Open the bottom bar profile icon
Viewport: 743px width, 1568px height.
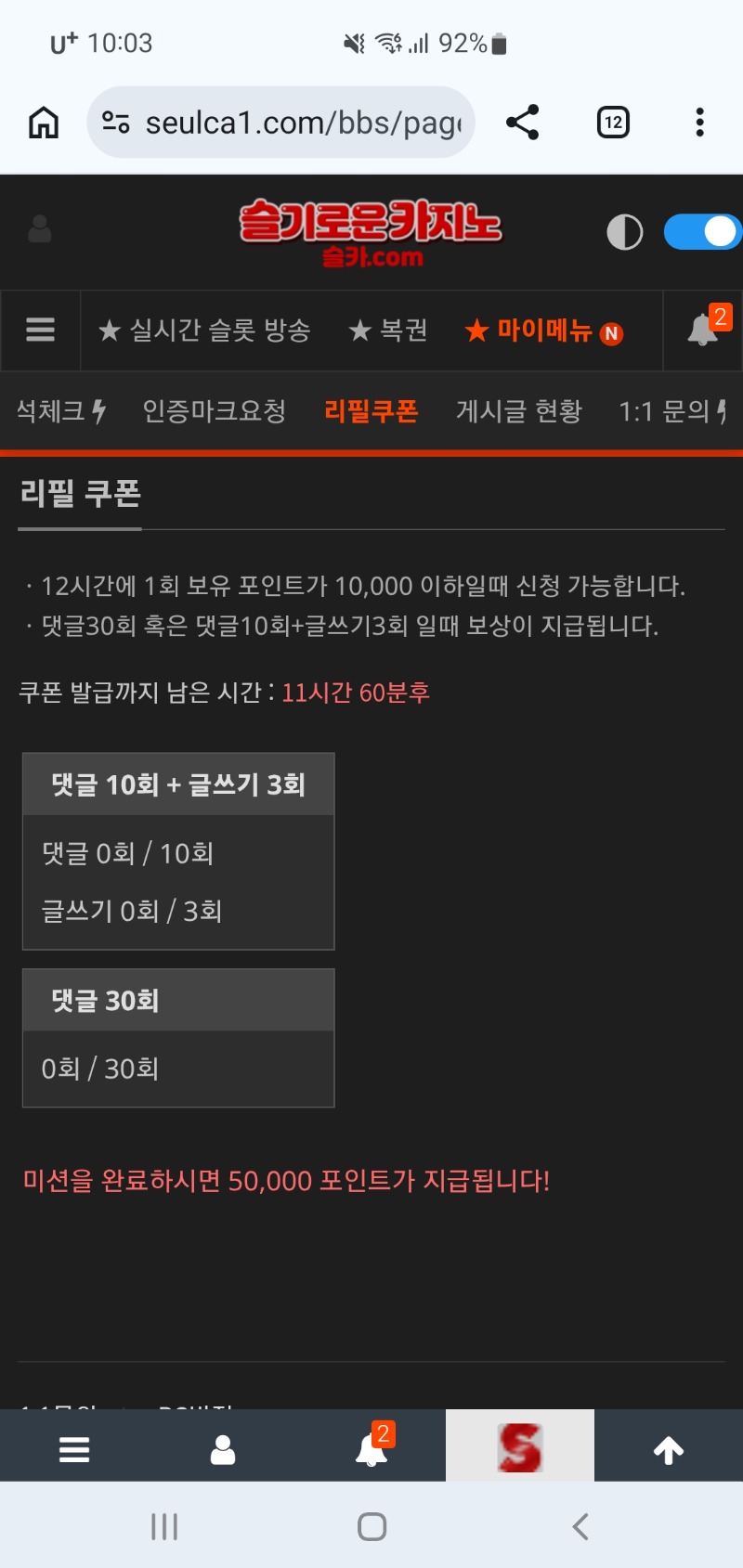[x=223, y=1449]
